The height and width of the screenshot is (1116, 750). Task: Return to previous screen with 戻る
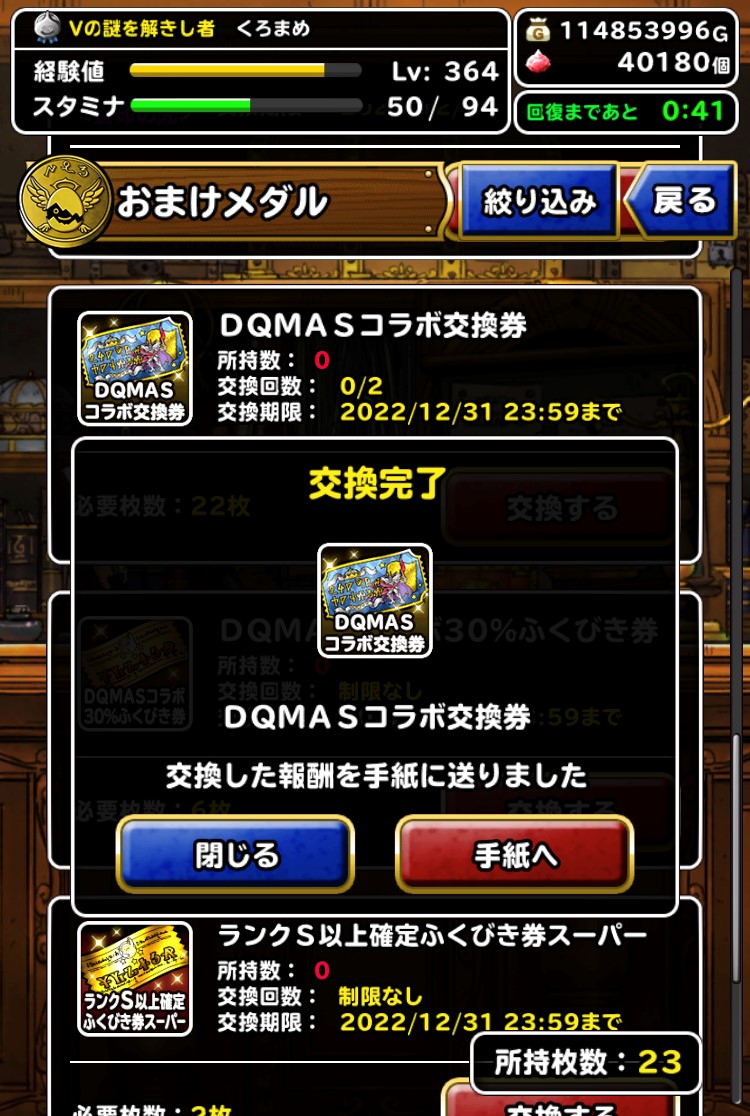(682, 201)
